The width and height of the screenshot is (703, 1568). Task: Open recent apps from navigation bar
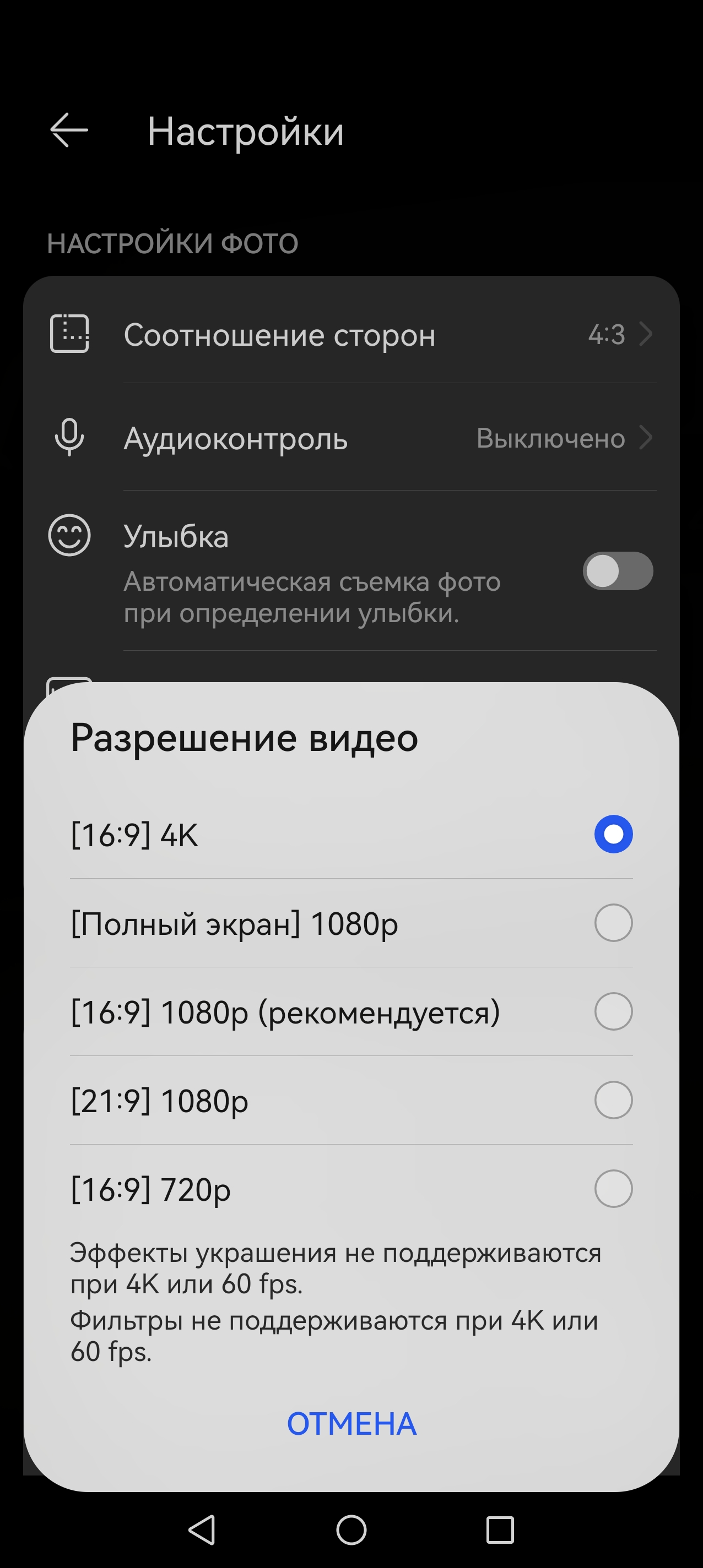point(500,1529)
